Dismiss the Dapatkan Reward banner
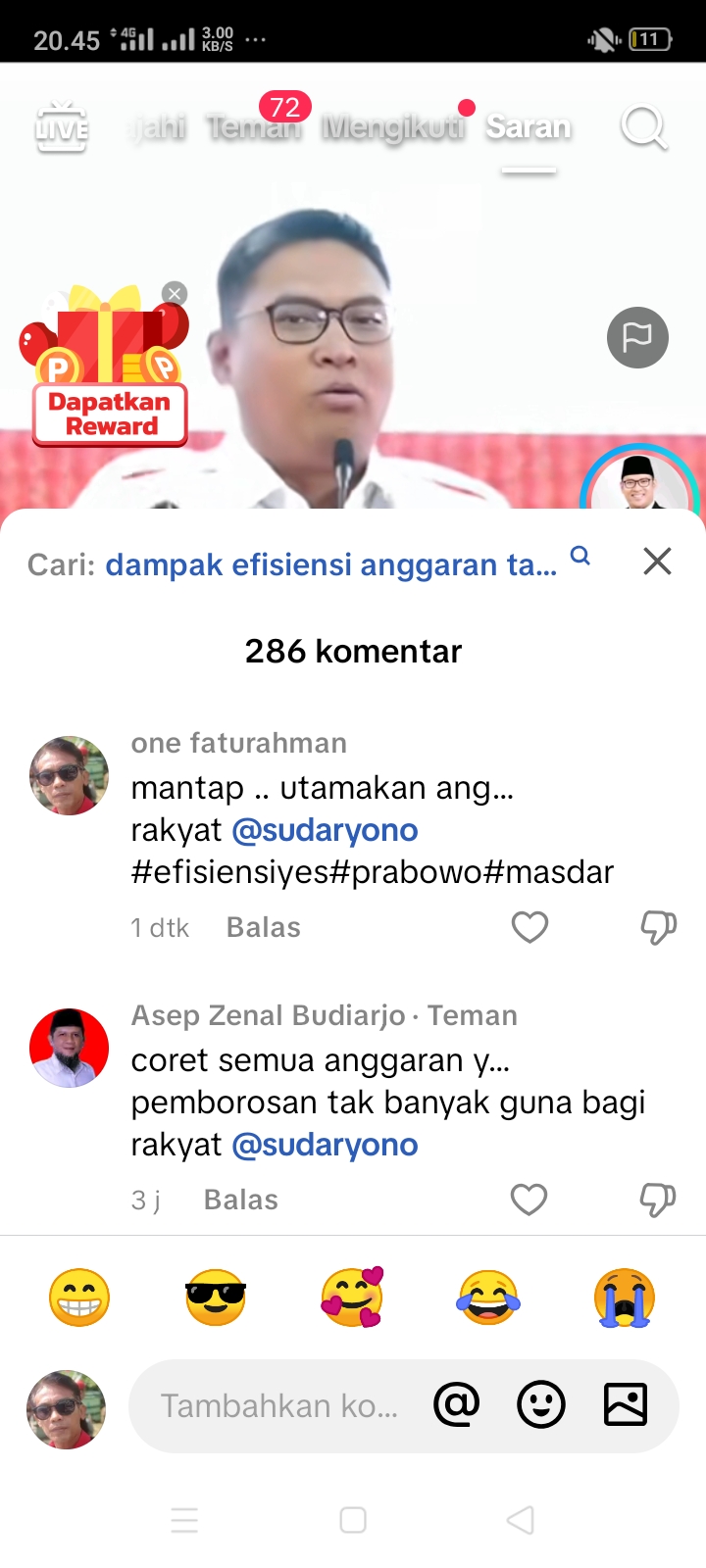This screenshot has width=706, height=1568. (x=175, y=293)
